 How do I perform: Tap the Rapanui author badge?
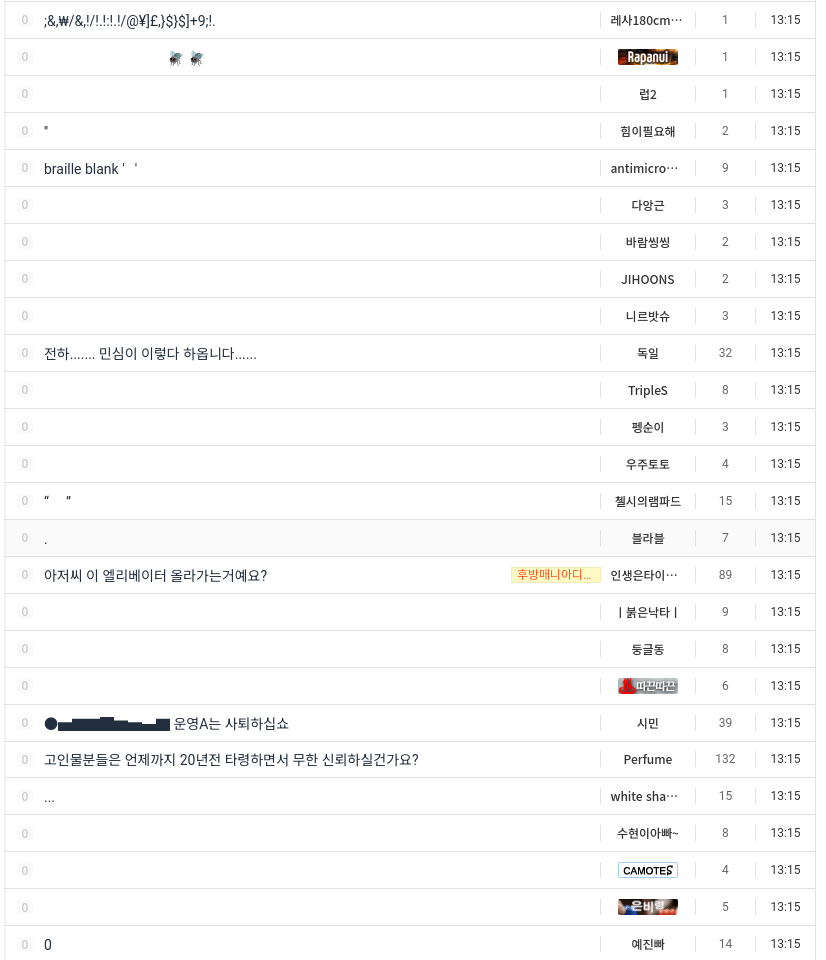point(647,58)
